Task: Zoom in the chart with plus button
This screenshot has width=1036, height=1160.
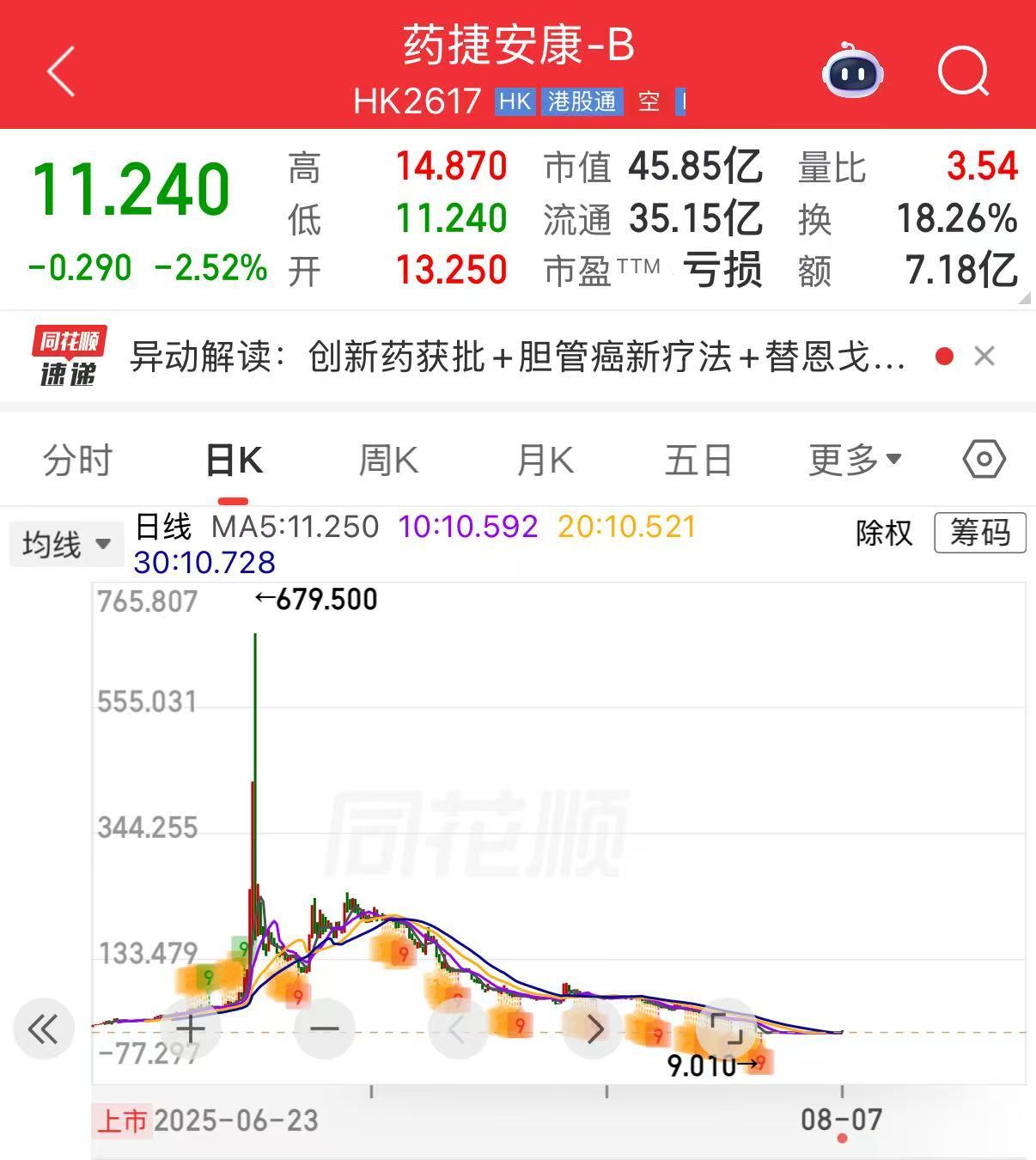Action: [191, 1029]
